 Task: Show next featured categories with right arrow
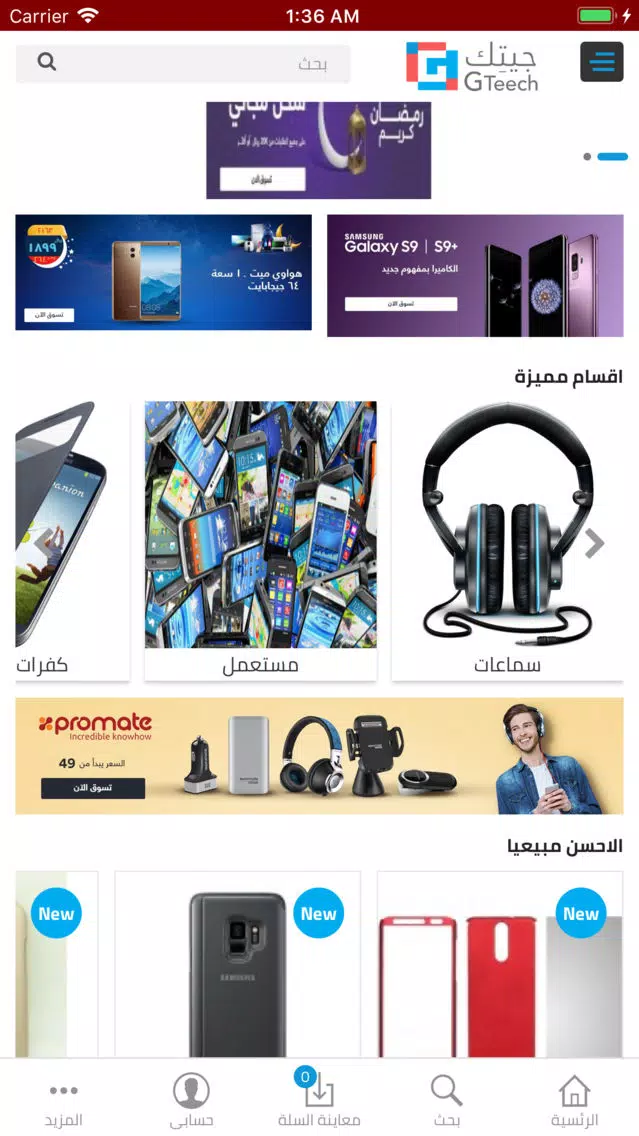pos(595,543)
